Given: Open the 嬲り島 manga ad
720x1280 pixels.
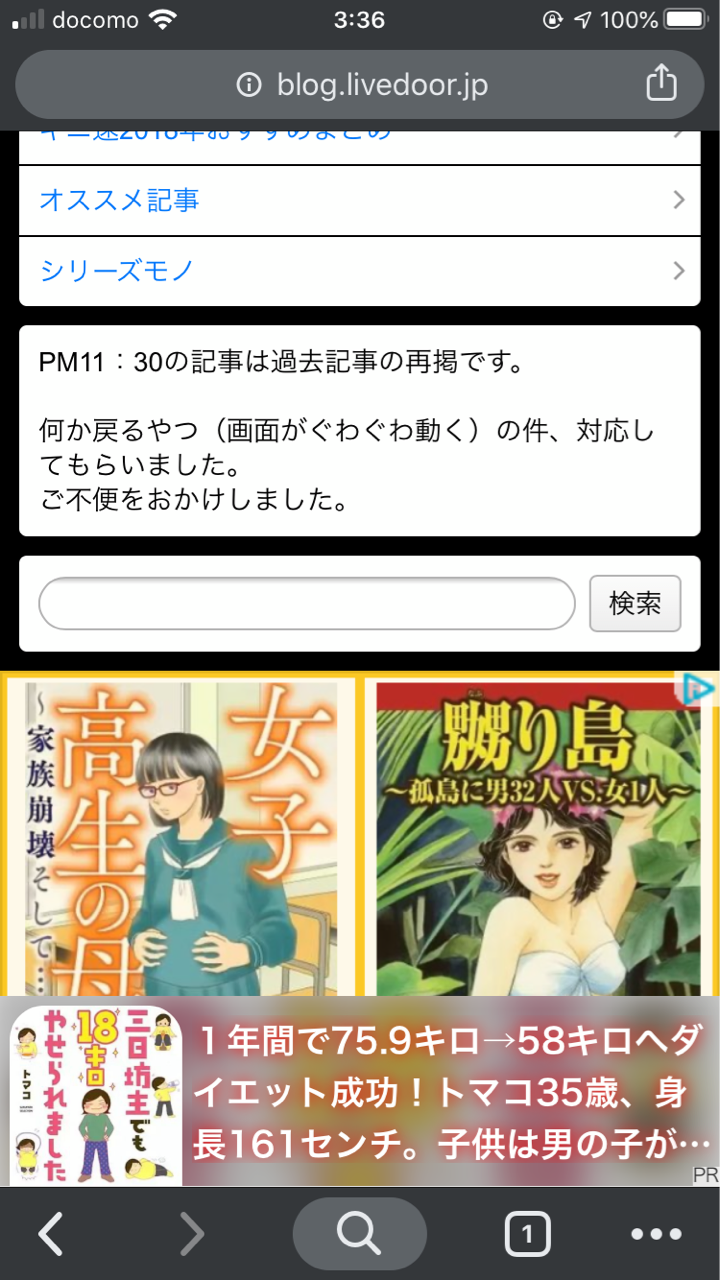Looking at the screenshot, I should [x=535, y=835].
